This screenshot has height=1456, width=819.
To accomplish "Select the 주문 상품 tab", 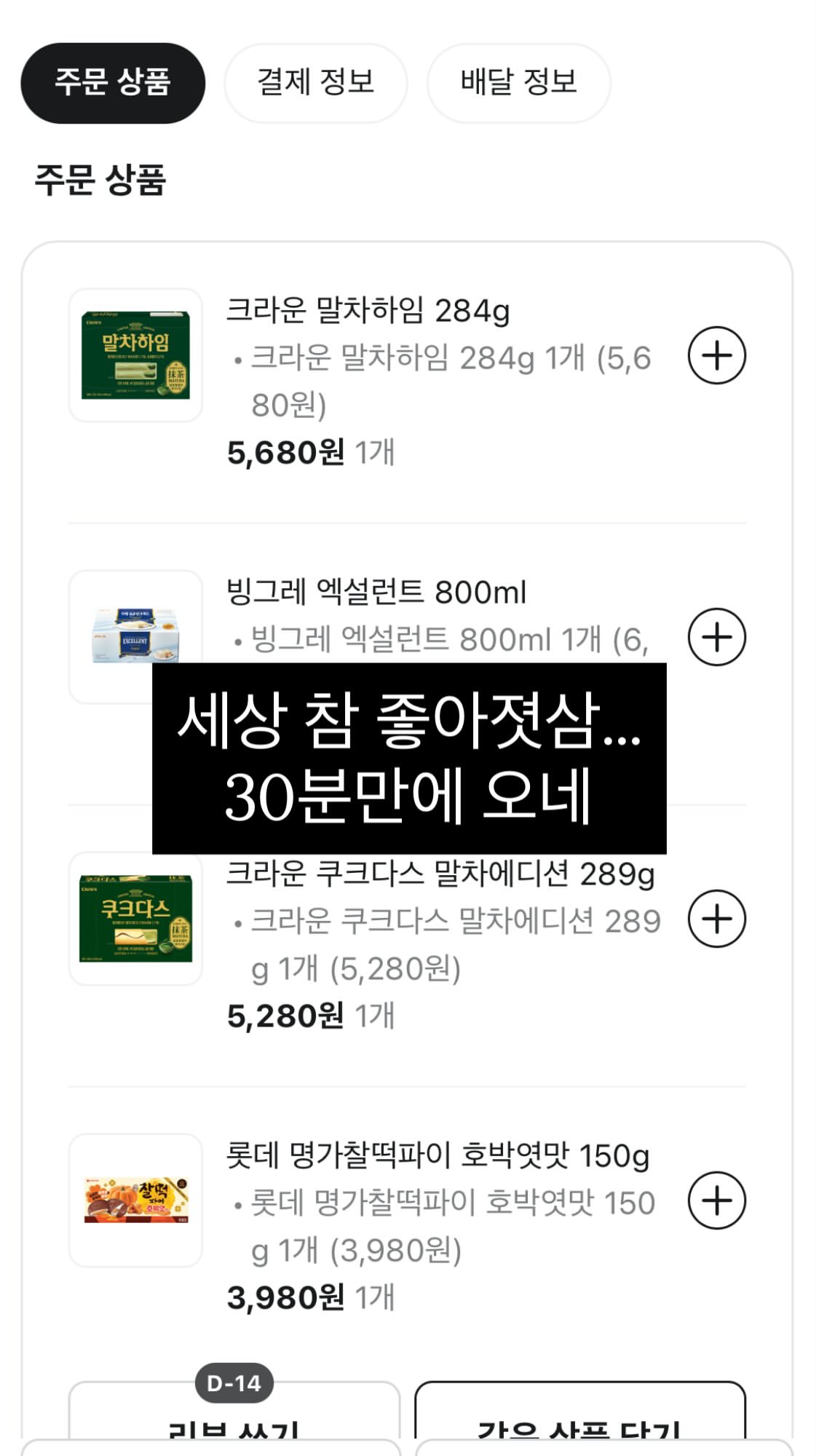I will tap(113, 82).
